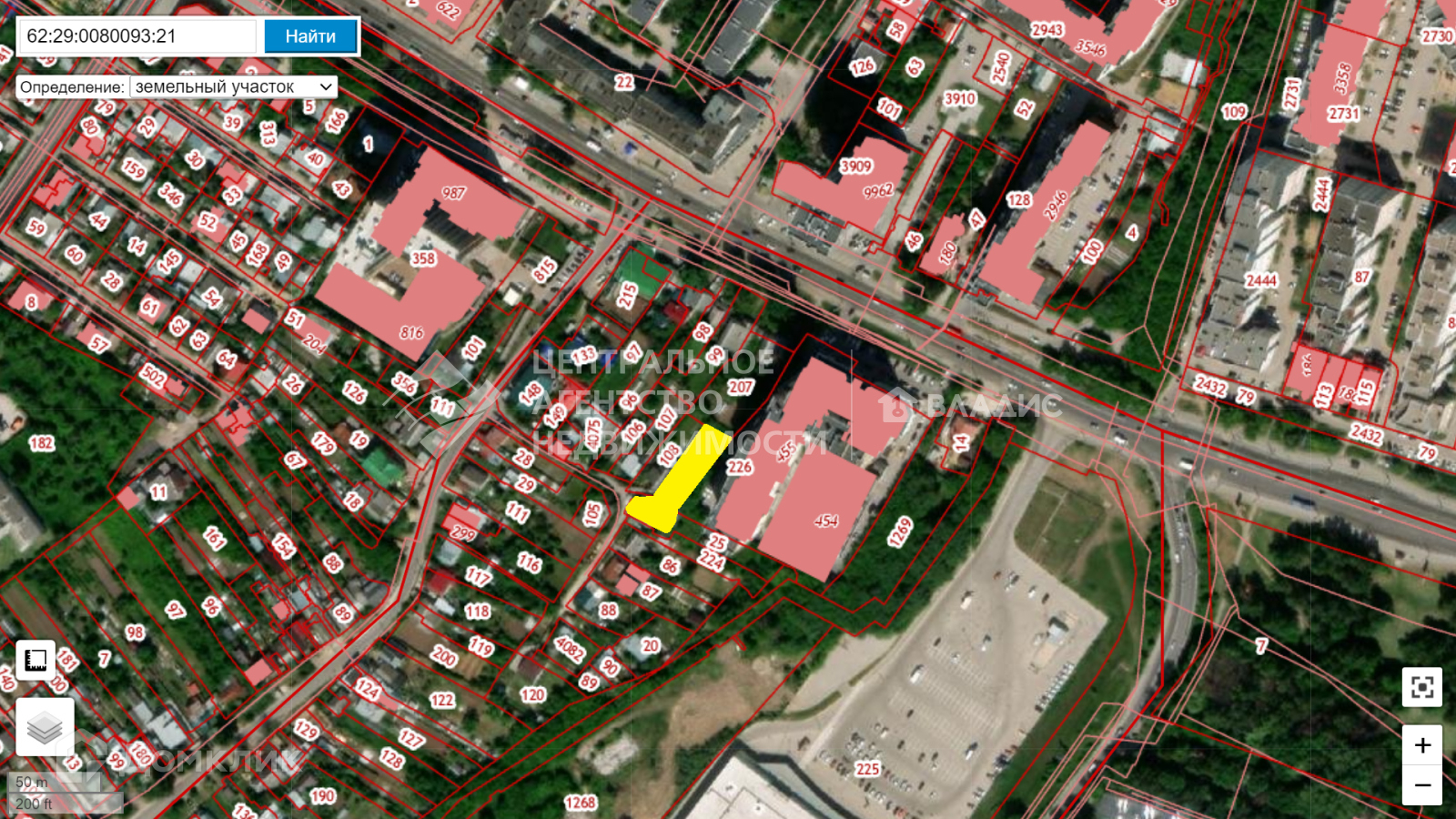Zoom out with the minus button

(x=1422, y=784)
